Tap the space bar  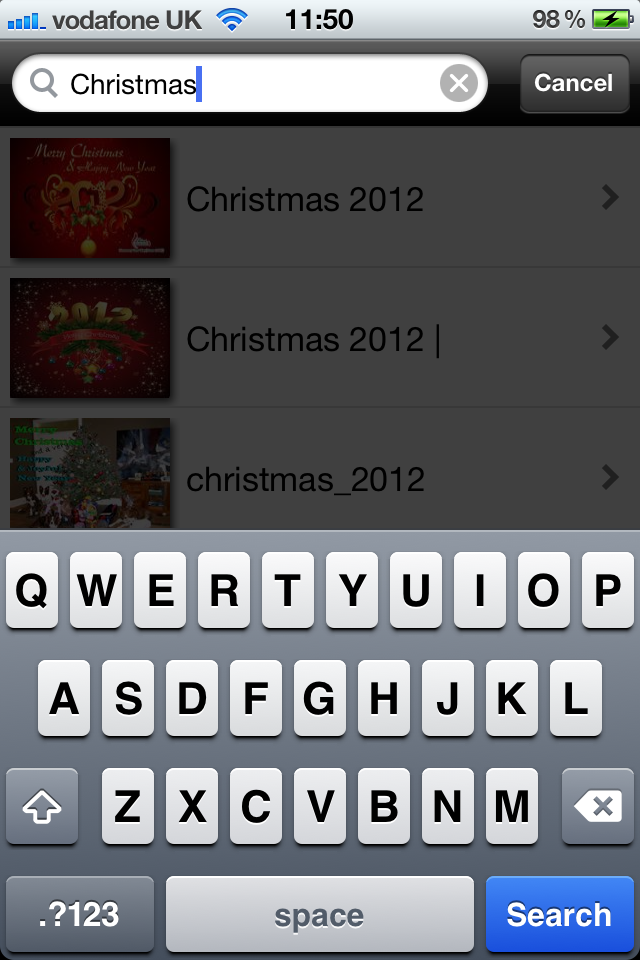[x=319, y=914]
